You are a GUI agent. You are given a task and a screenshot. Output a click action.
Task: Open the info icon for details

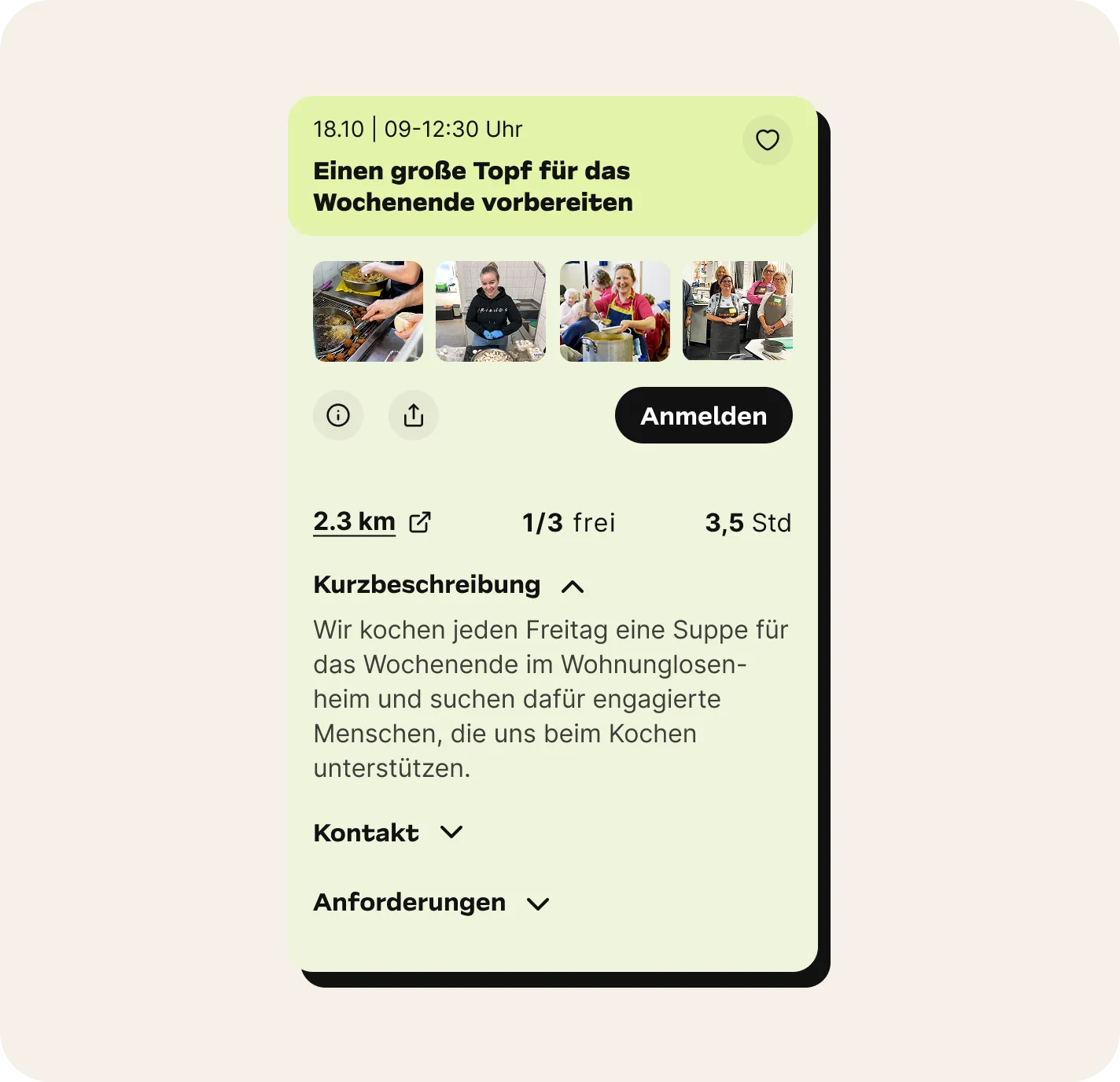[338, 415]
